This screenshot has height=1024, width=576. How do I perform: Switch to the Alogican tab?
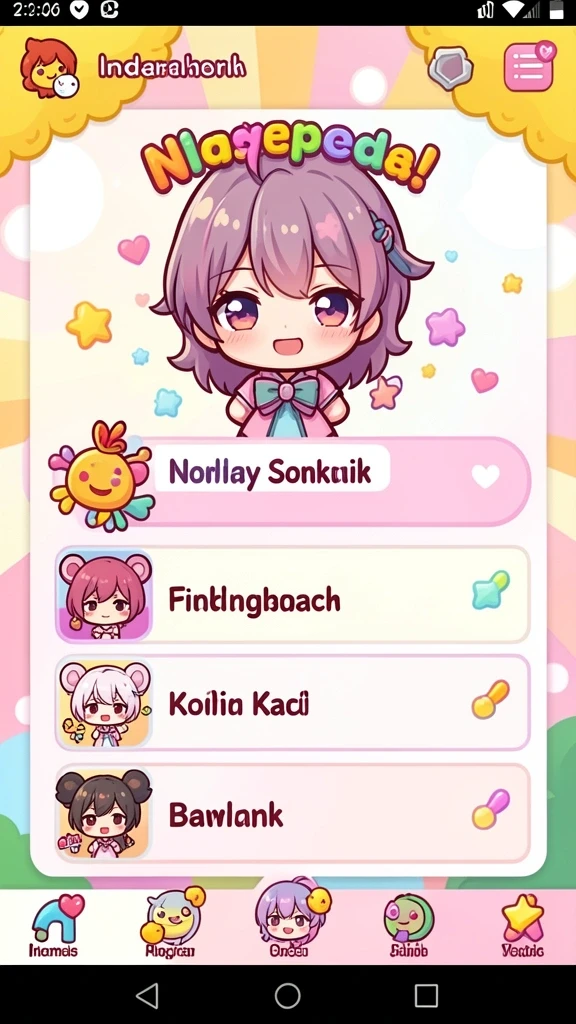(x=170, y=925)
